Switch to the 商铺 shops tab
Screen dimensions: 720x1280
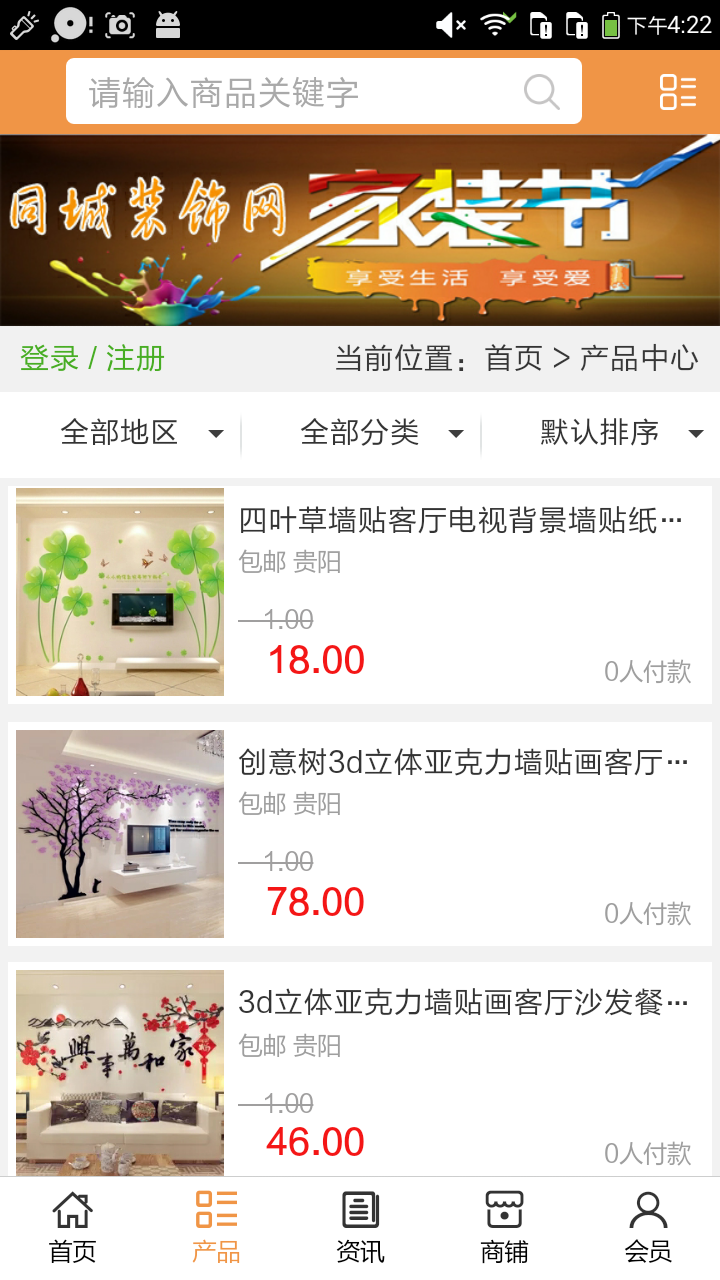click(x=504, y=1228)
